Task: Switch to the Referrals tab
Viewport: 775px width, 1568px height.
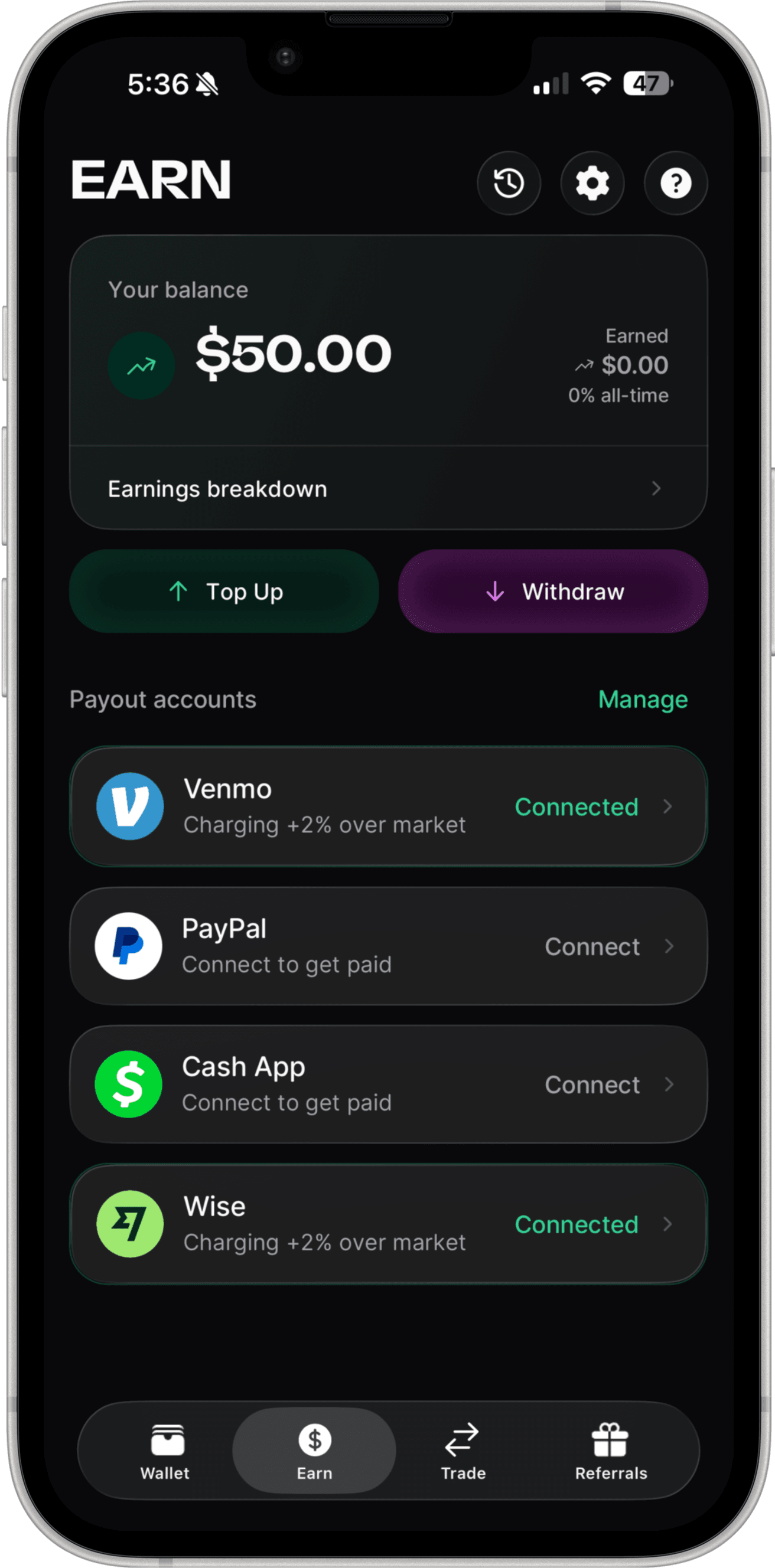Action: (x=611, y=1451)
